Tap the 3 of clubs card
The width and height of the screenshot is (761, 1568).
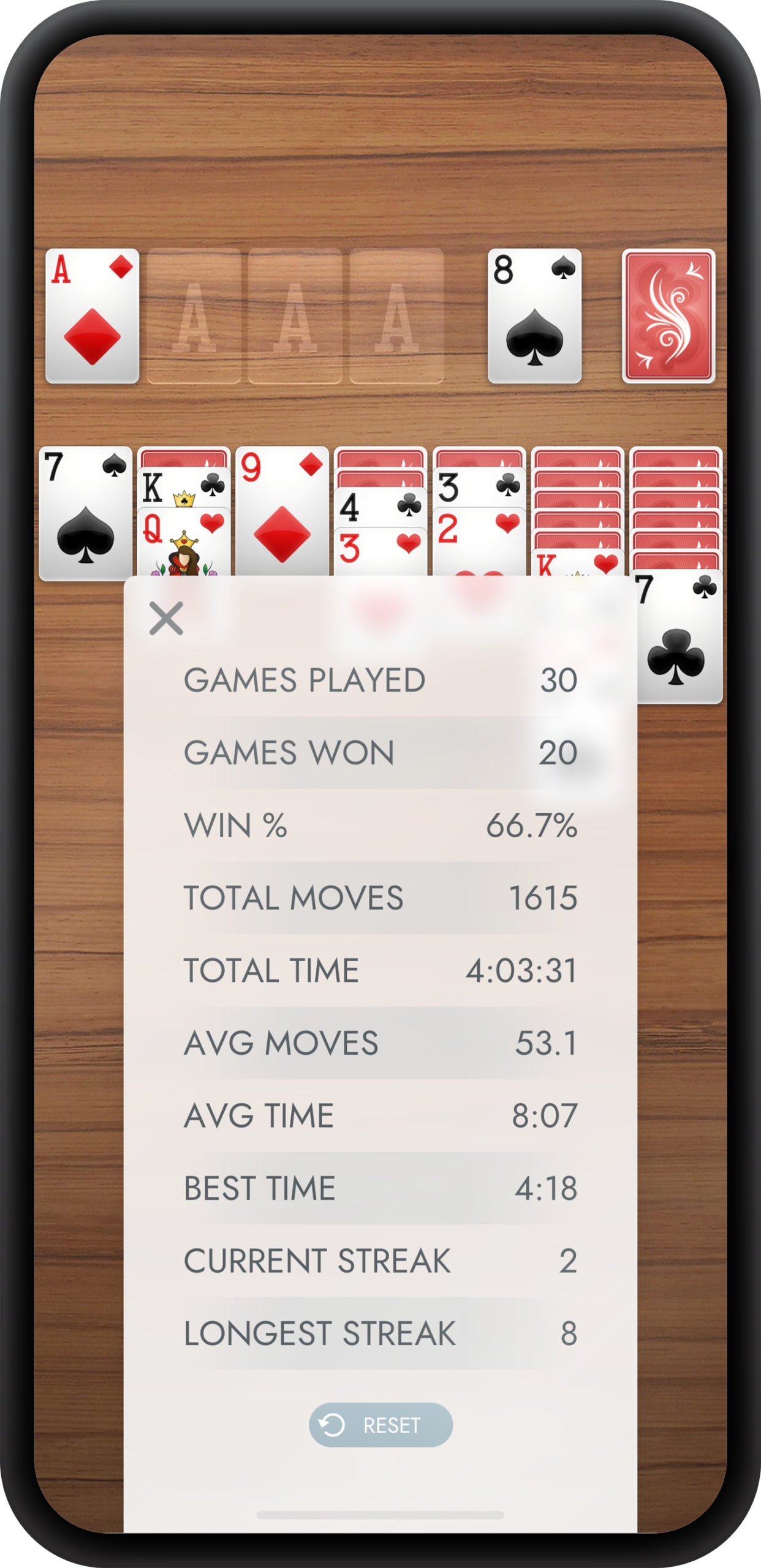pos(479,488)
